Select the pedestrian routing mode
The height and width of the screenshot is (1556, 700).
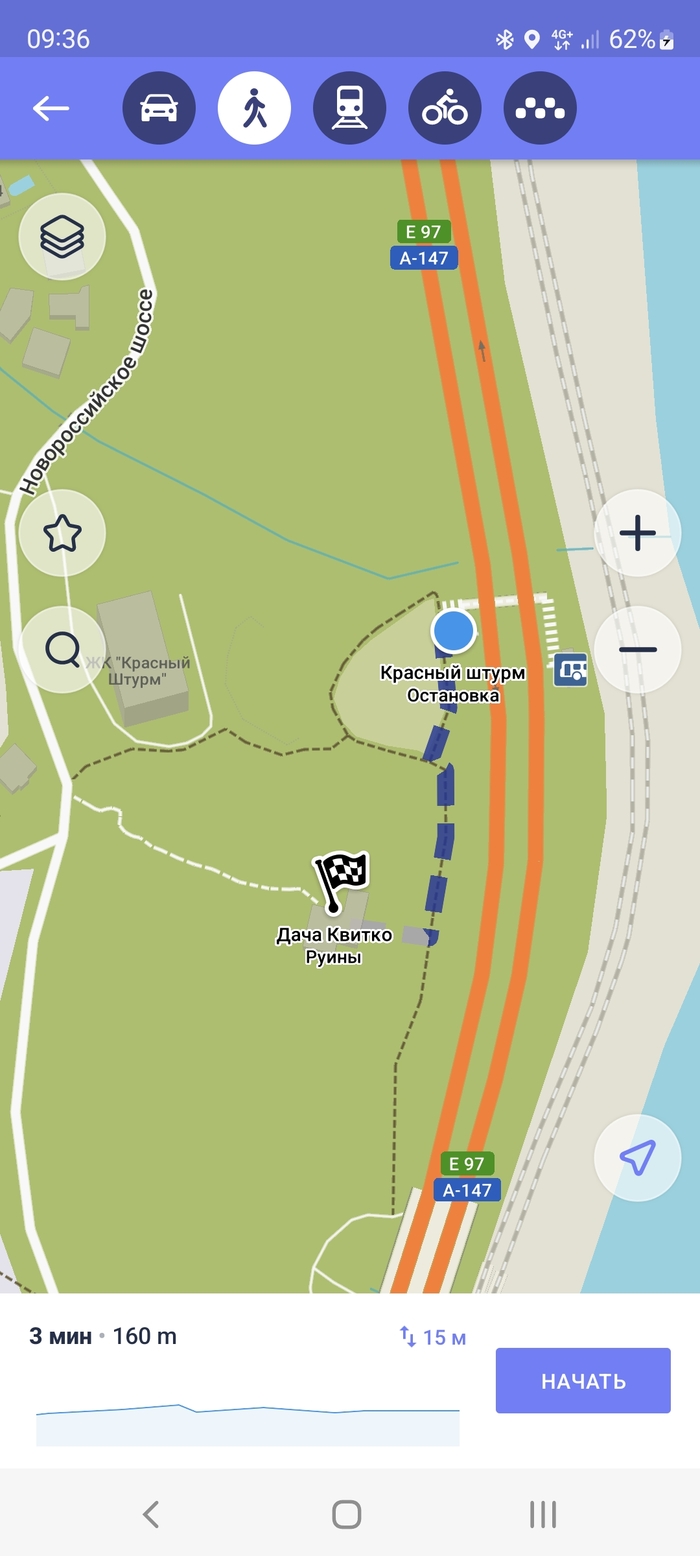click(x=254, y=108)
